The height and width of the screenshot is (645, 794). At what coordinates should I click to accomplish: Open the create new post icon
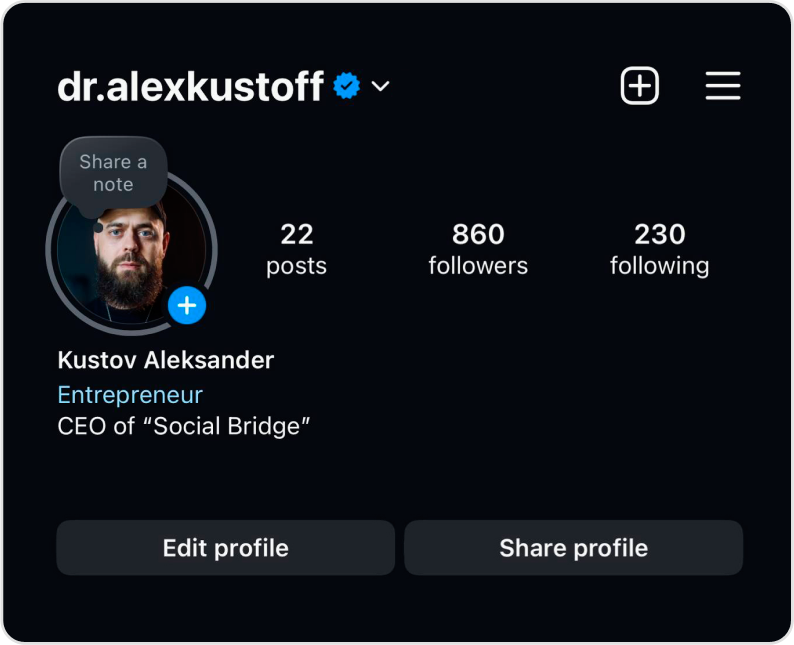click(x=640, y=86)
